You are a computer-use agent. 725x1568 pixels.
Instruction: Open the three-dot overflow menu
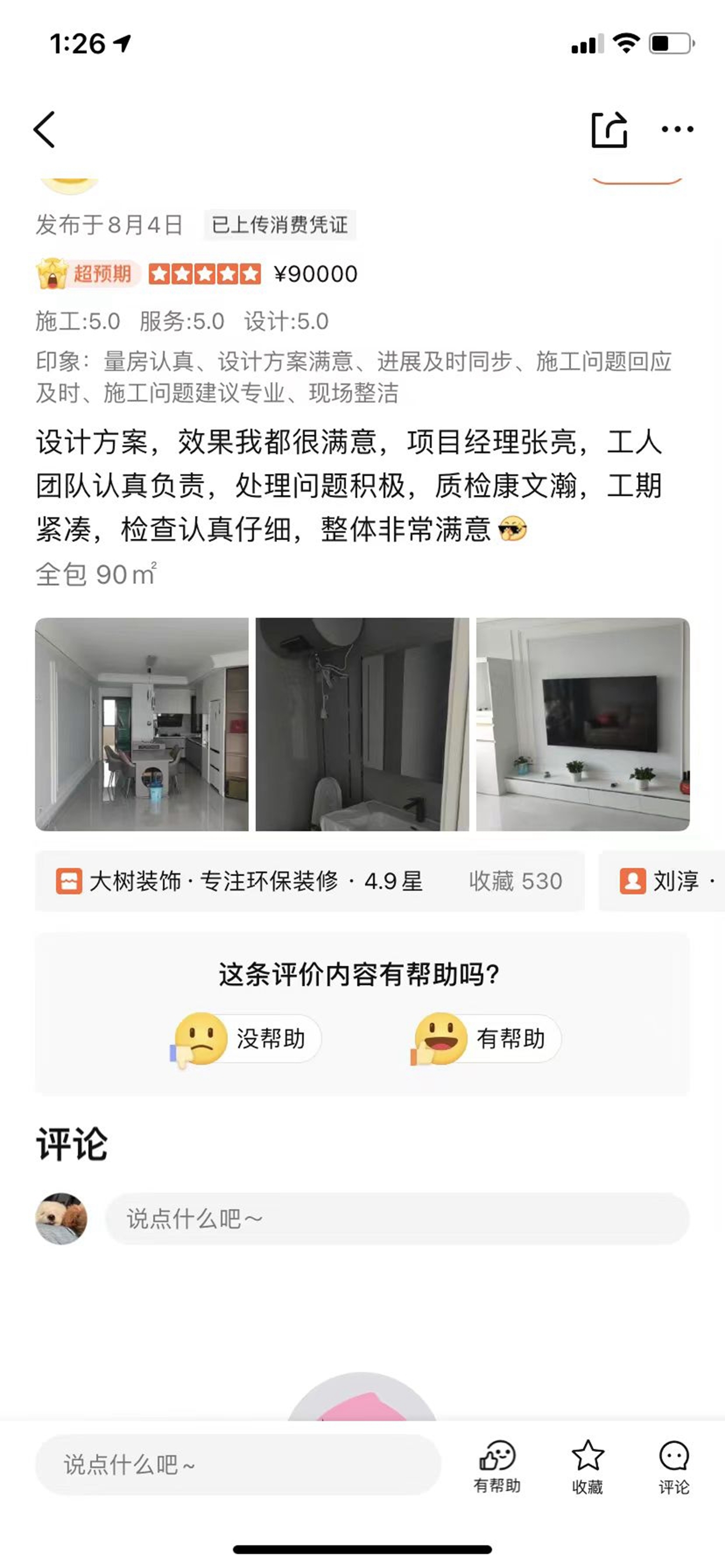pos(677,129)
